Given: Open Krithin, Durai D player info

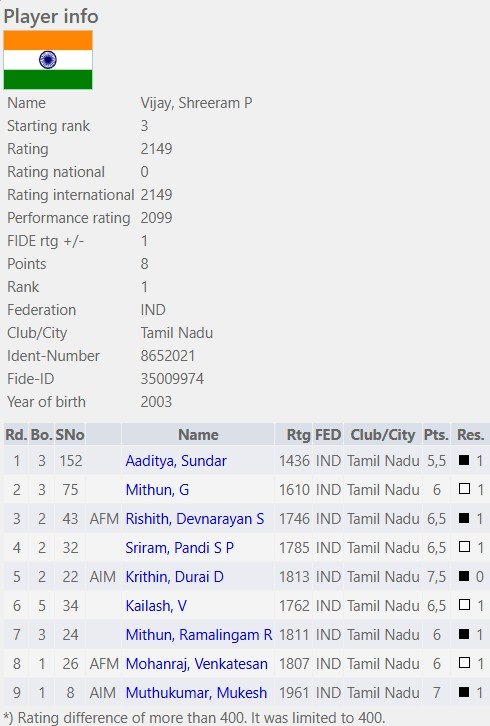Looking at the screenshot, I should [x=175, y=577].
